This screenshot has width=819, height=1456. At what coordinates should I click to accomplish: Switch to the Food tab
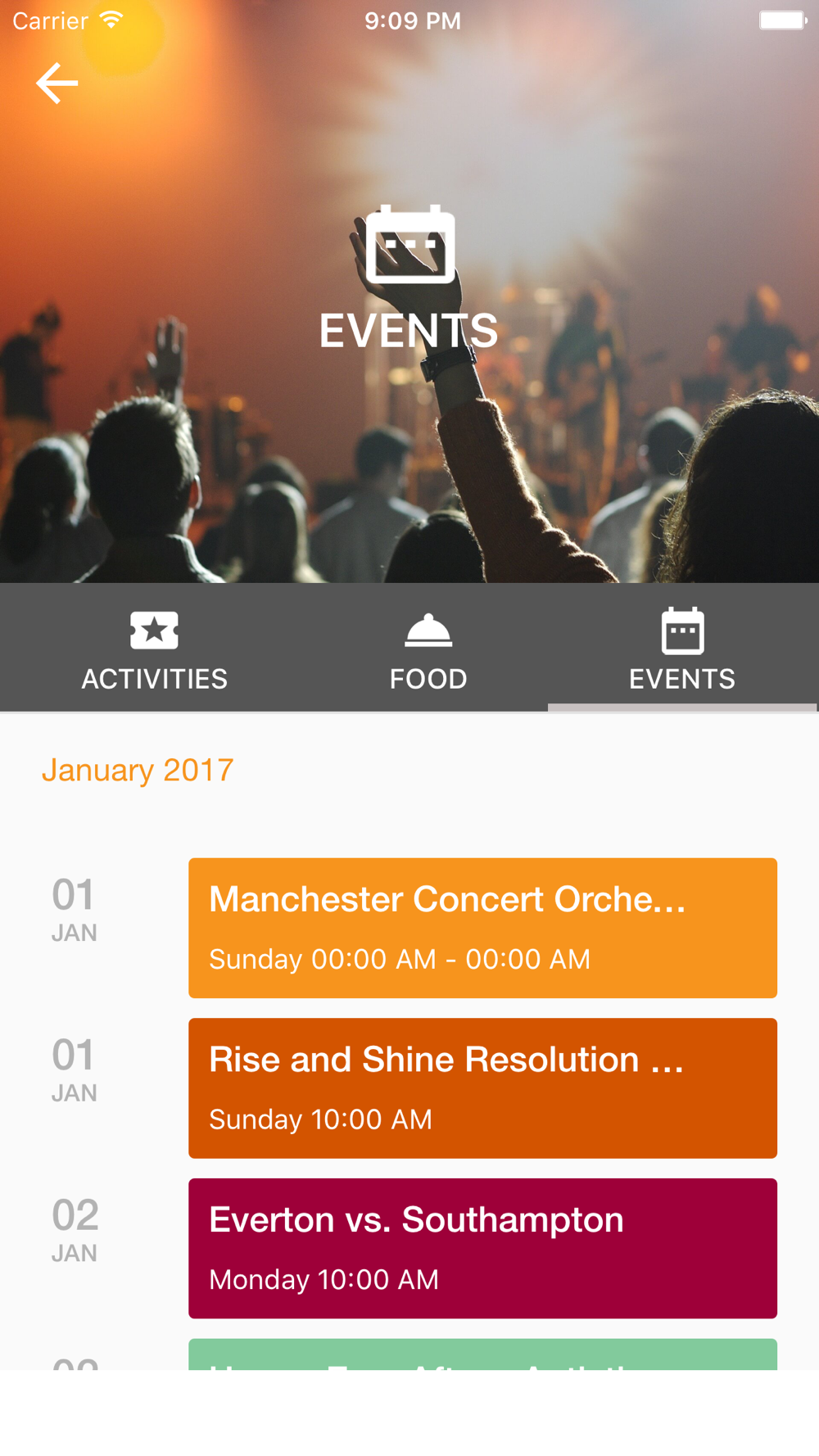pyautogui.click(x=428, y=649)
